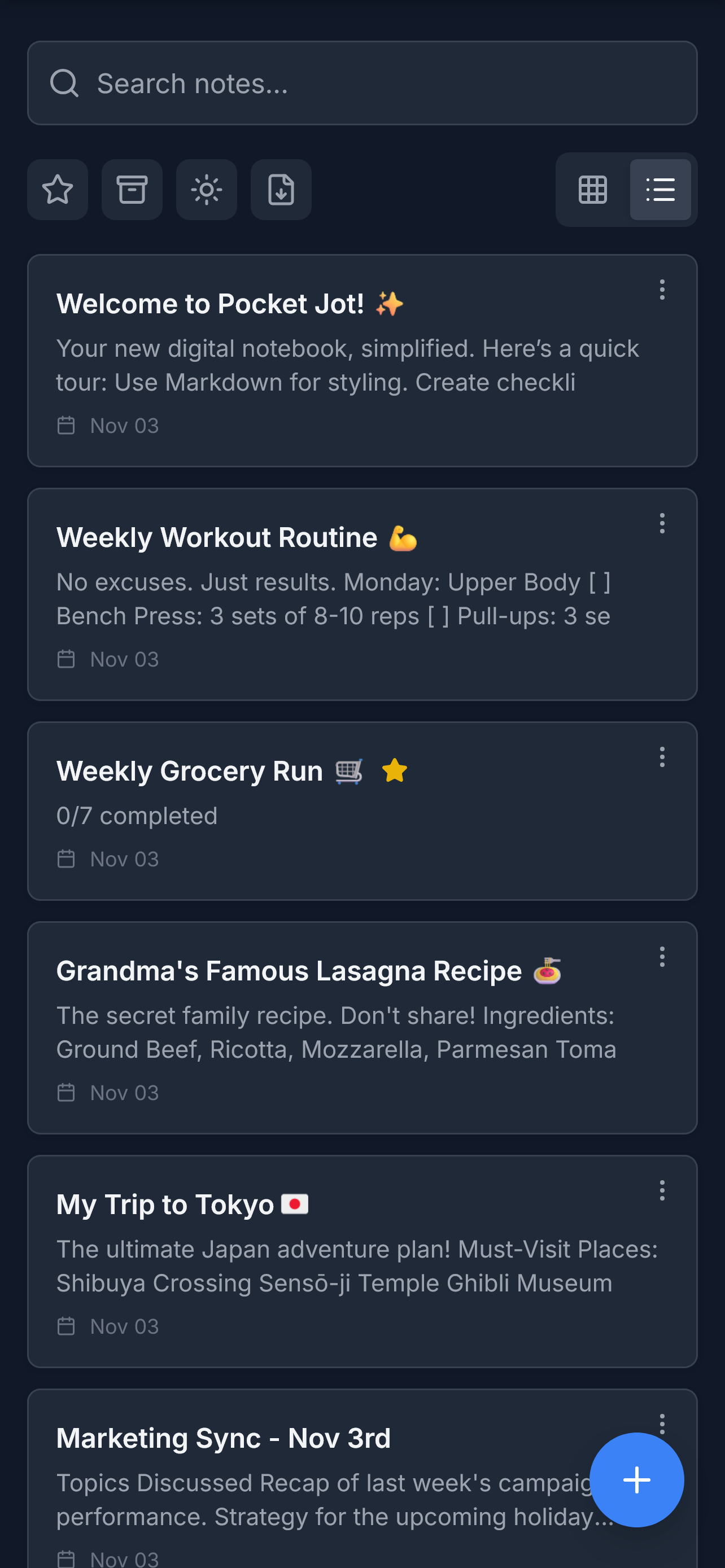725x1568 pixels.
Task: Open options for Grandma's Lasagna Recipe
Action: [662, 957]
